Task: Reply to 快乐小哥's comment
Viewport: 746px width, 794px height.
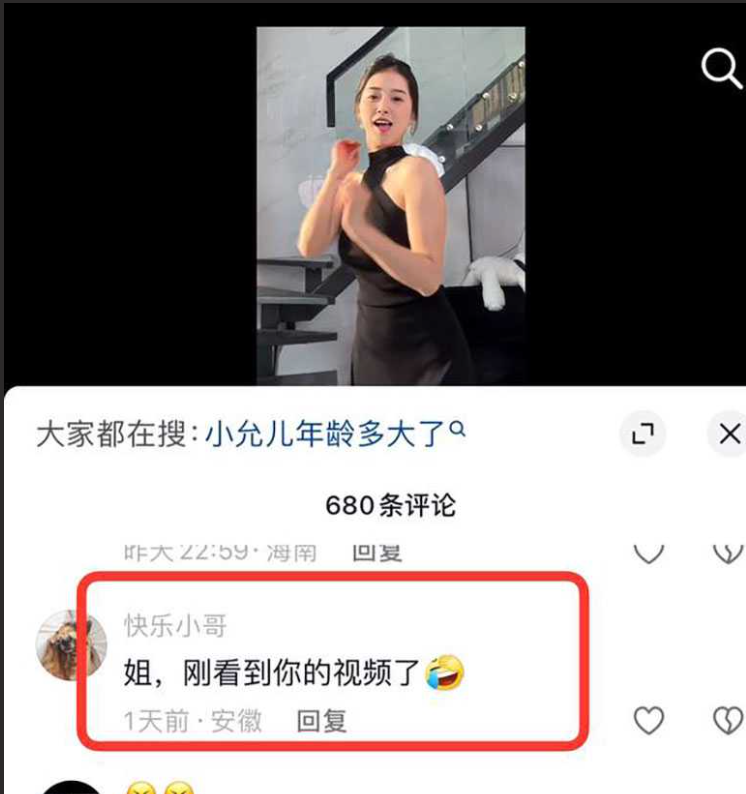Action: 322,721
